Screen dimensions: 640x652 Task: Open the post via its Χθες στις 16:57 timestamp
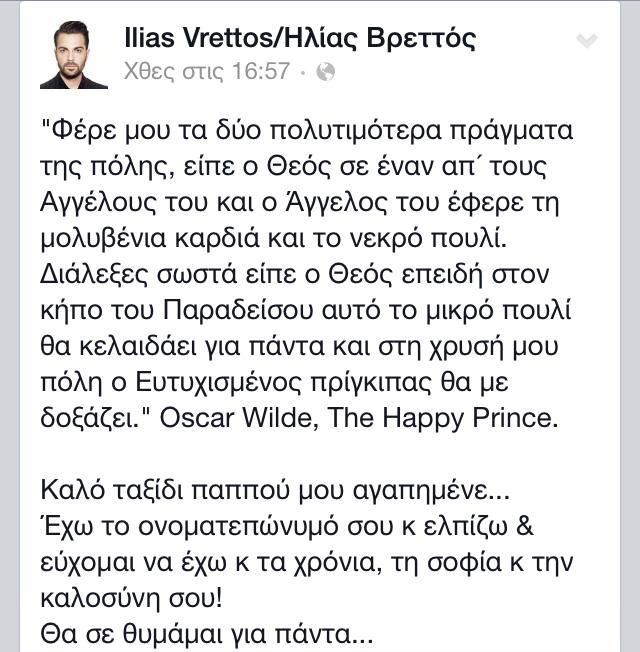[x=206, y=71]
